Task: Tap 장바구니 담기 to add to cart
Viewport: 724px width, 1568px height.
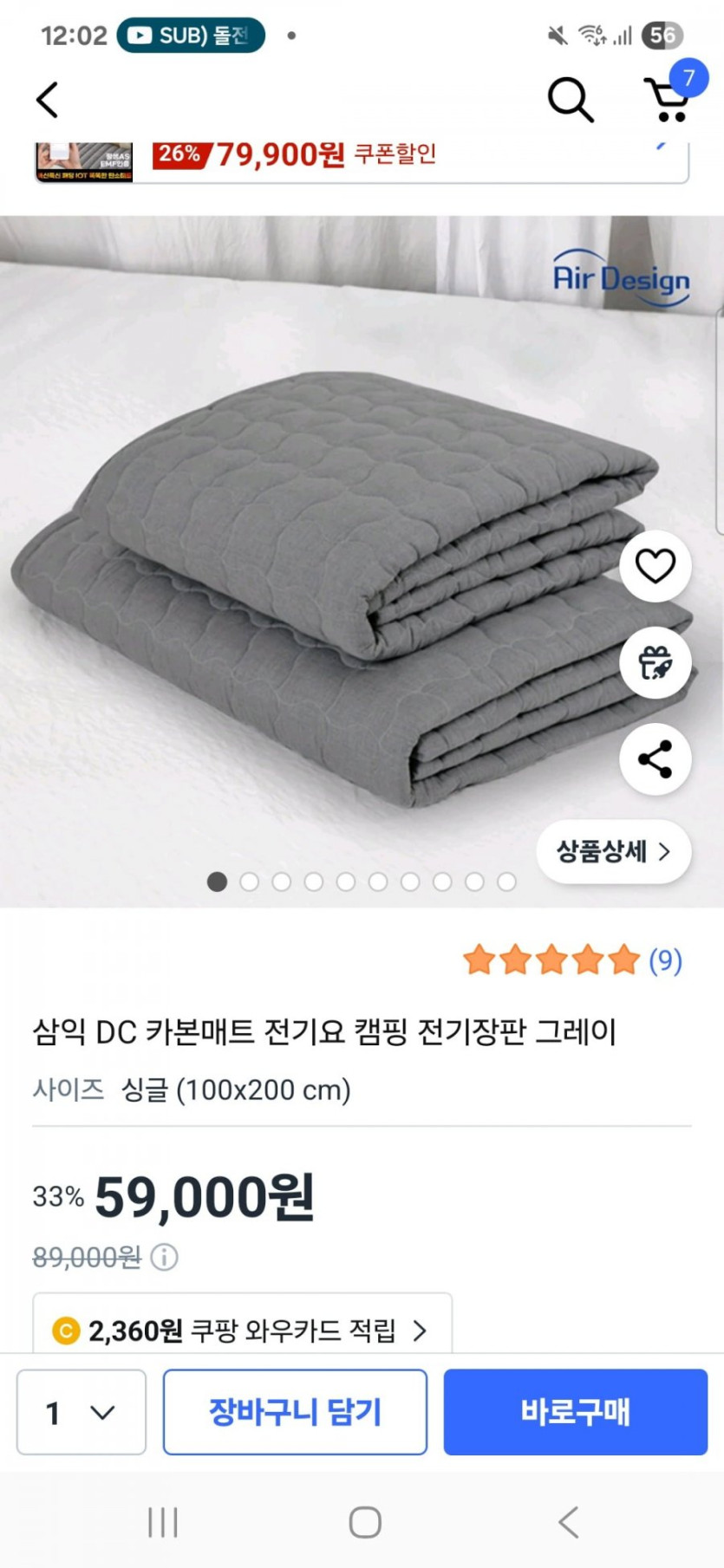Action: click(x=295, y=1412)
